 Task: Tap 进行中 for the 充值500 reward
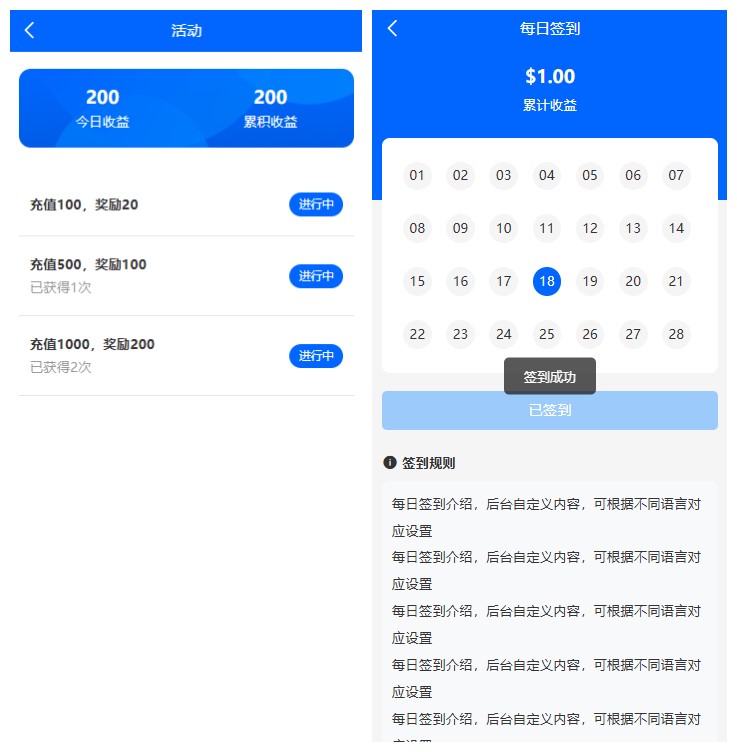pos(316,276)
